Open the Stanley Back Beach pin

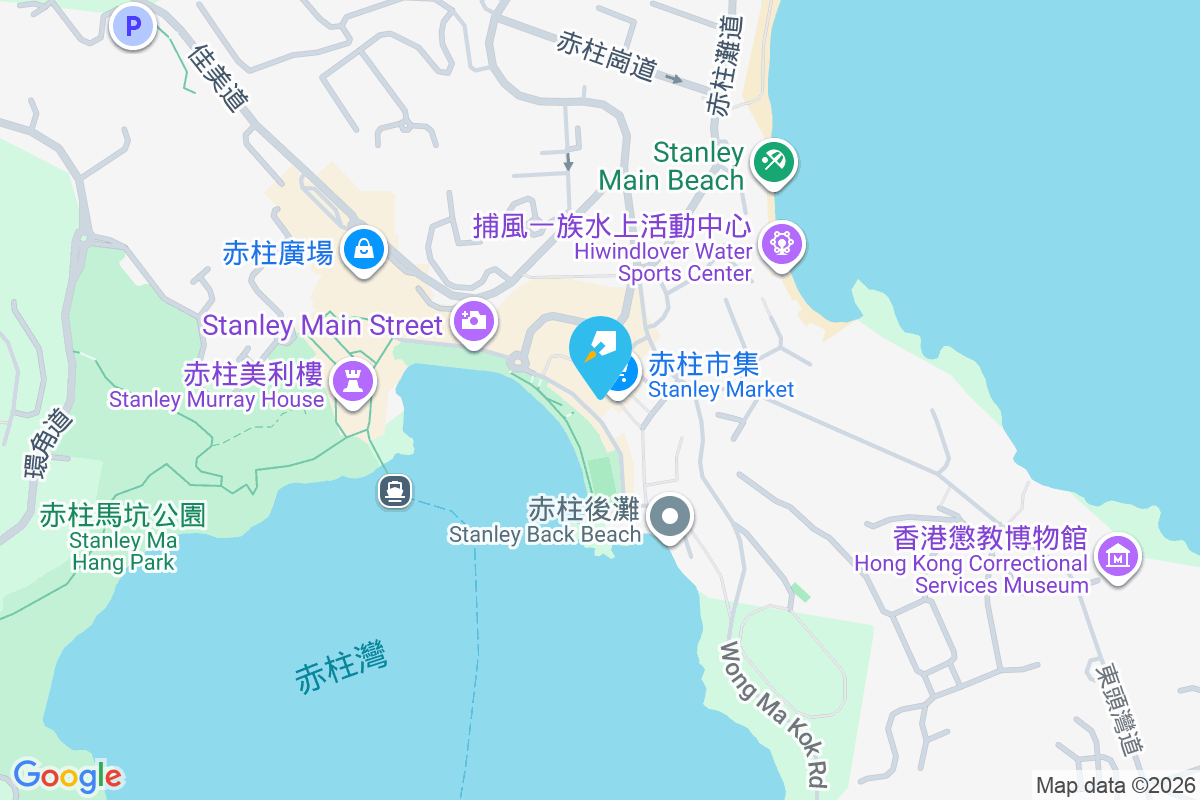670,518
